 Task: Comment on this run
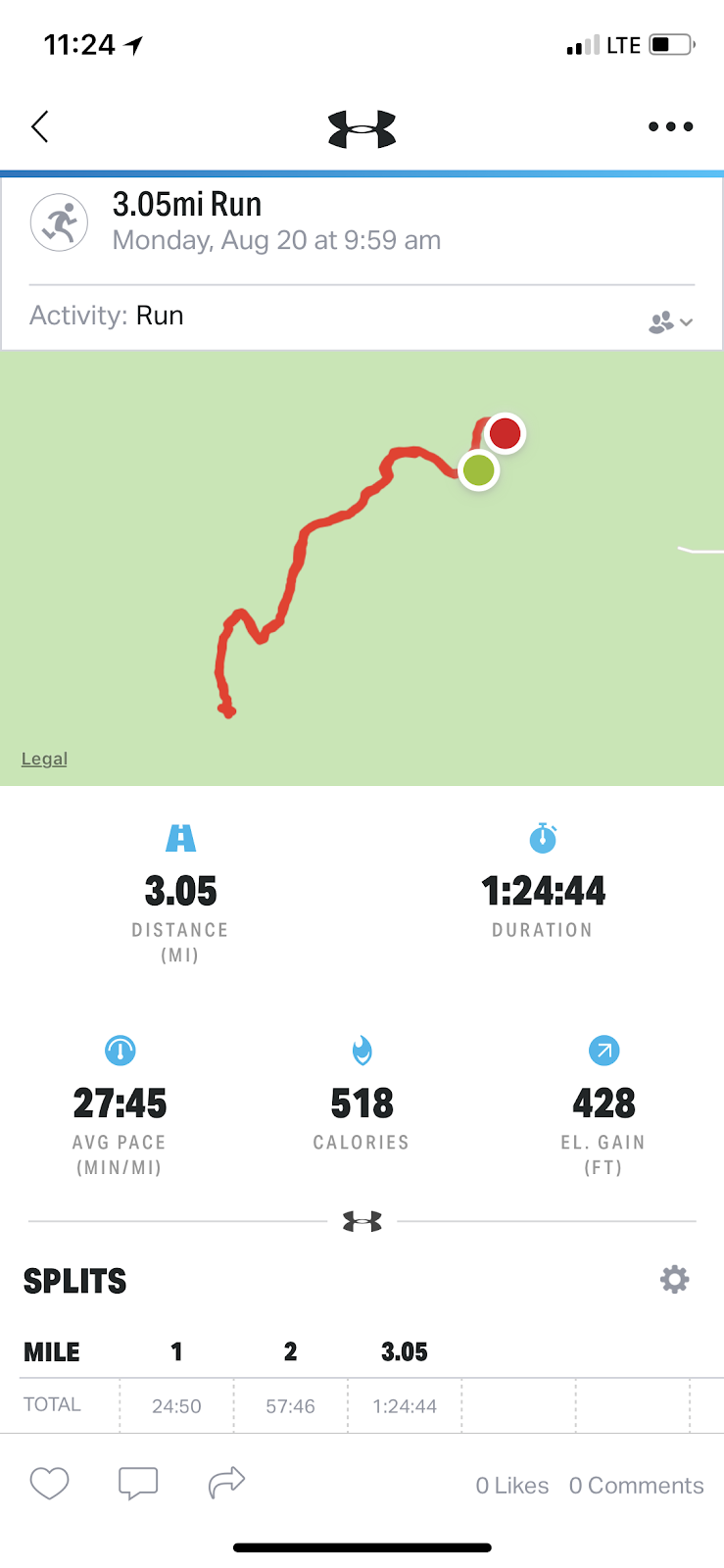[x=138, y=1484]
